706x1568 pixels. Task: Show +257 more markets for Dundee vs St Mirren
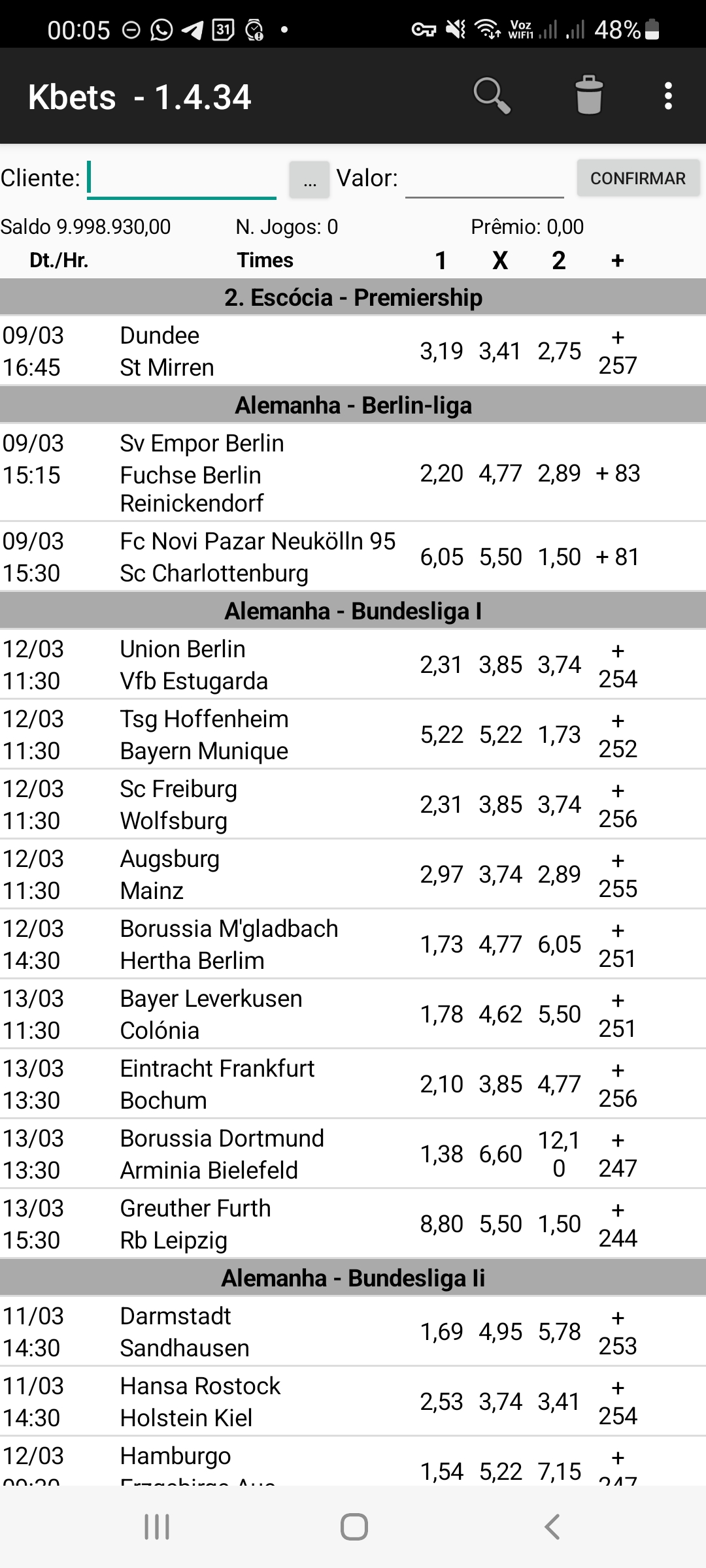pos(618,351)
